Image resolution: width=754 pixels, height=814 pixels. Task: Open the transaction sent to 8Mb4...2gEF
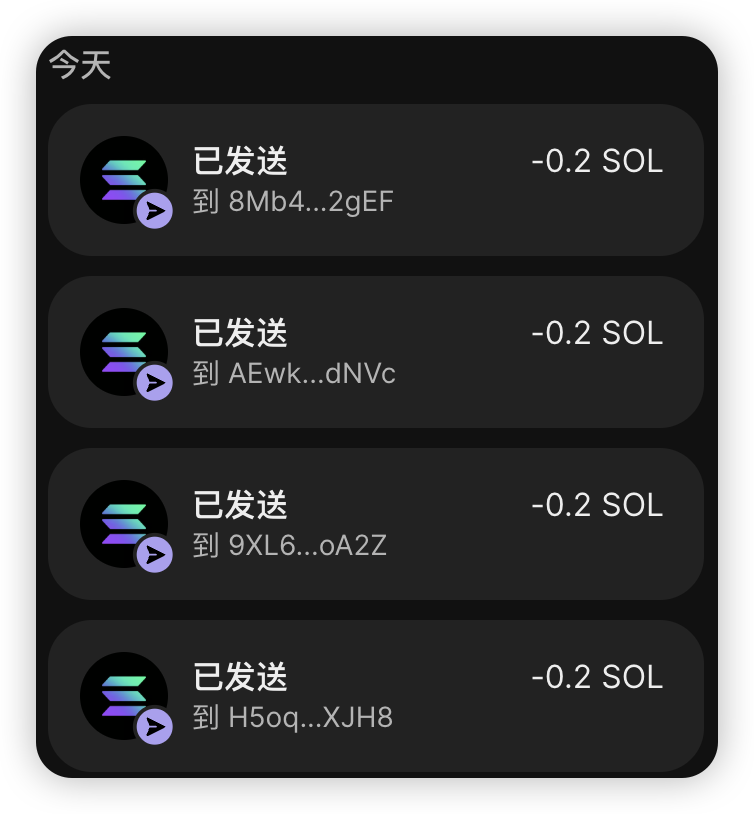click(x=375, y=180)
